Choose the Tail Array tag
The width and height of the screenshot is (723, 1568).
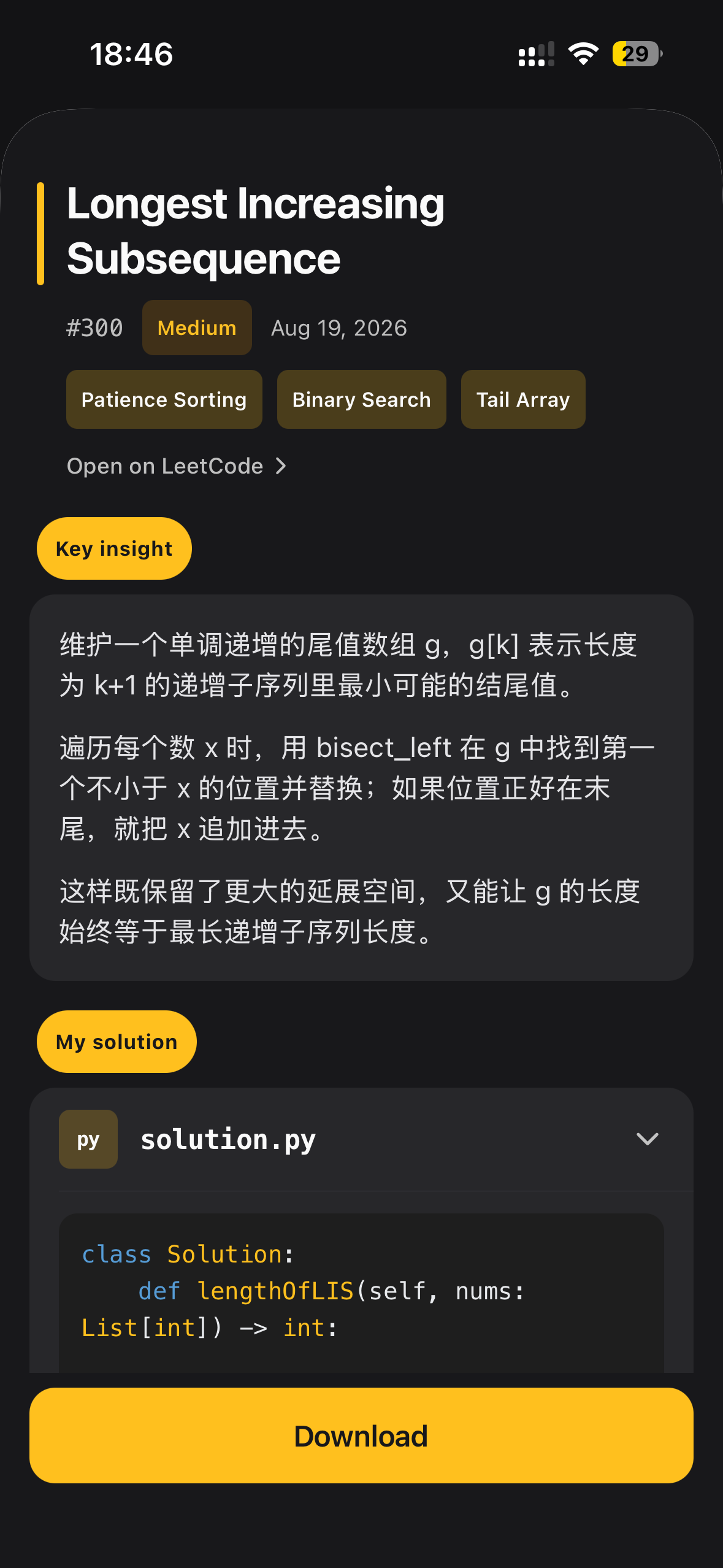[x=523, y=399]
